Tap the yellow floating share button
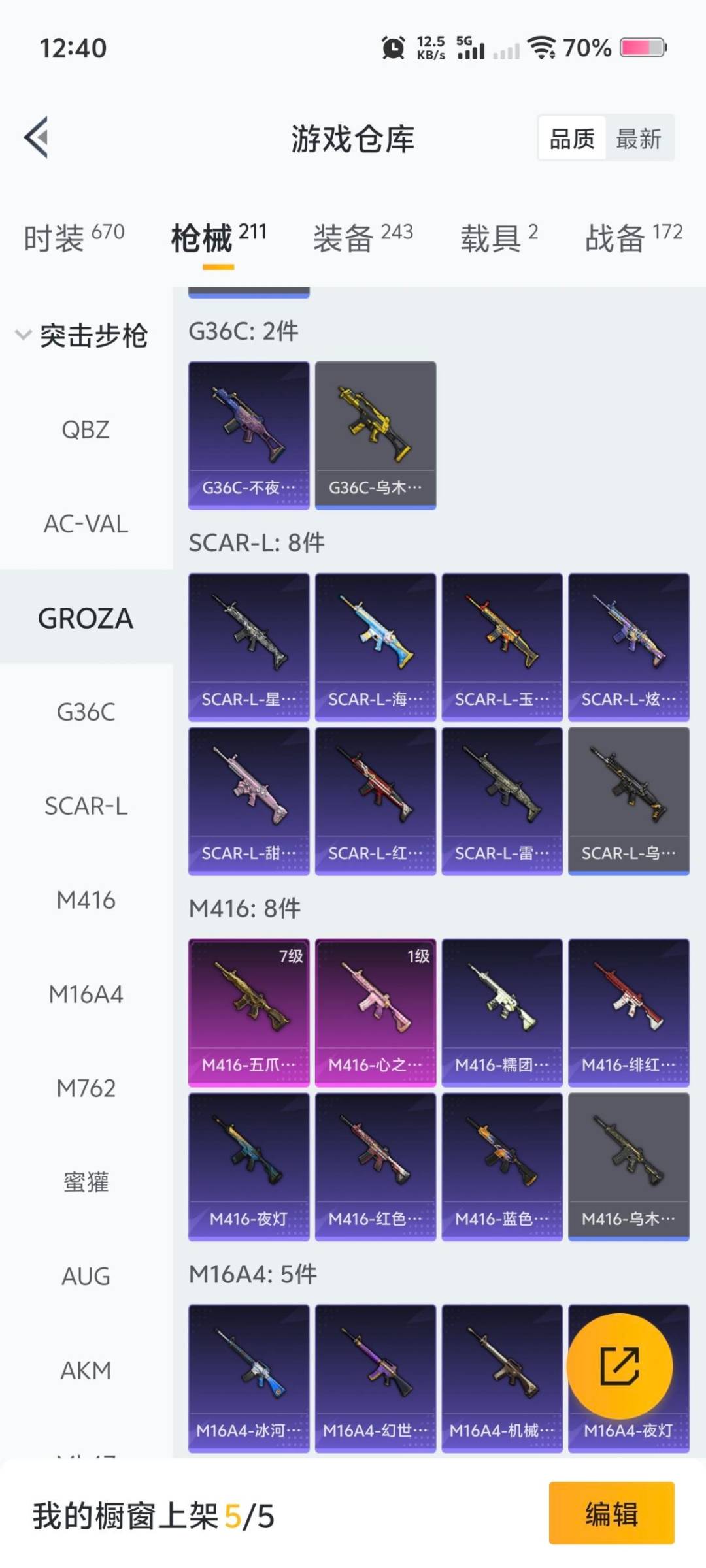Screen dimensions: 706x1568 tap(619, 1366)
